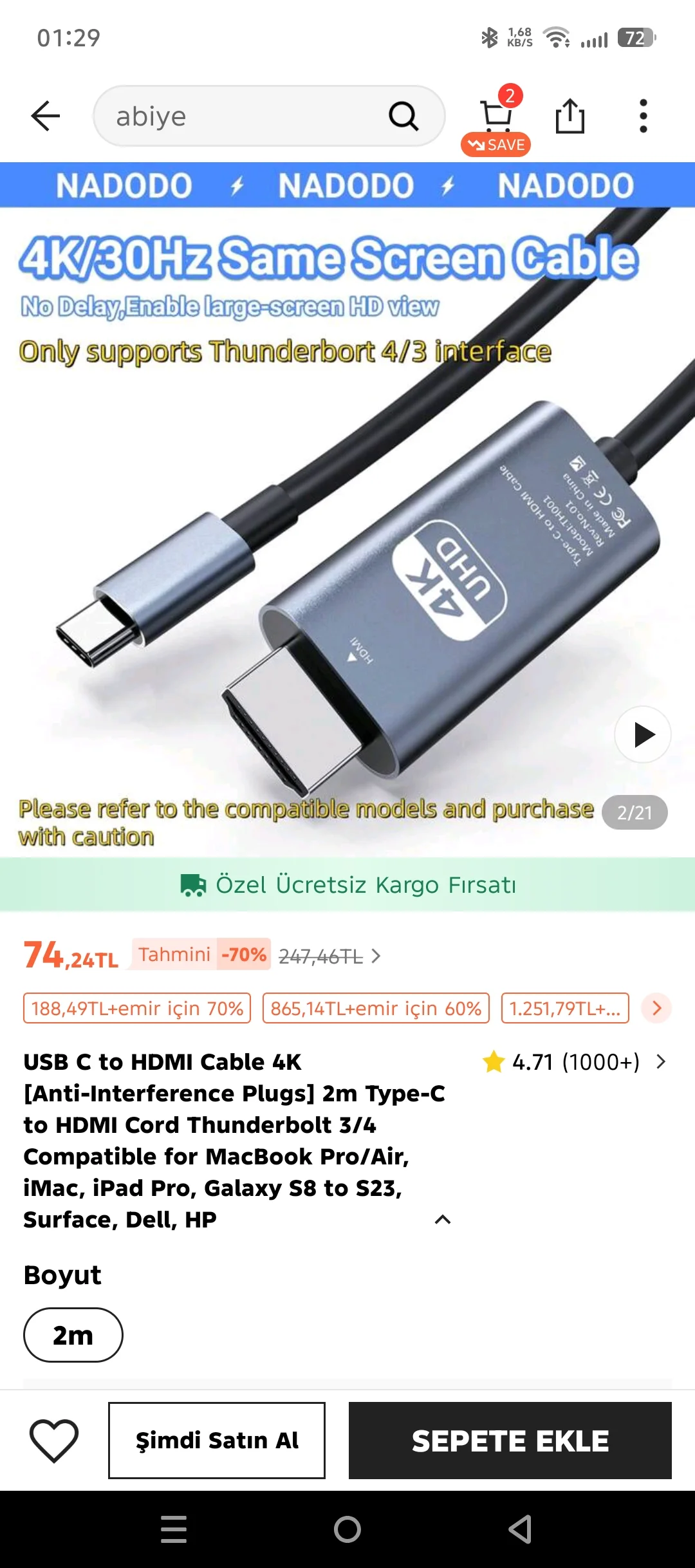Play the product video
Screen dimensions: 695x1568
pos(643,734)
